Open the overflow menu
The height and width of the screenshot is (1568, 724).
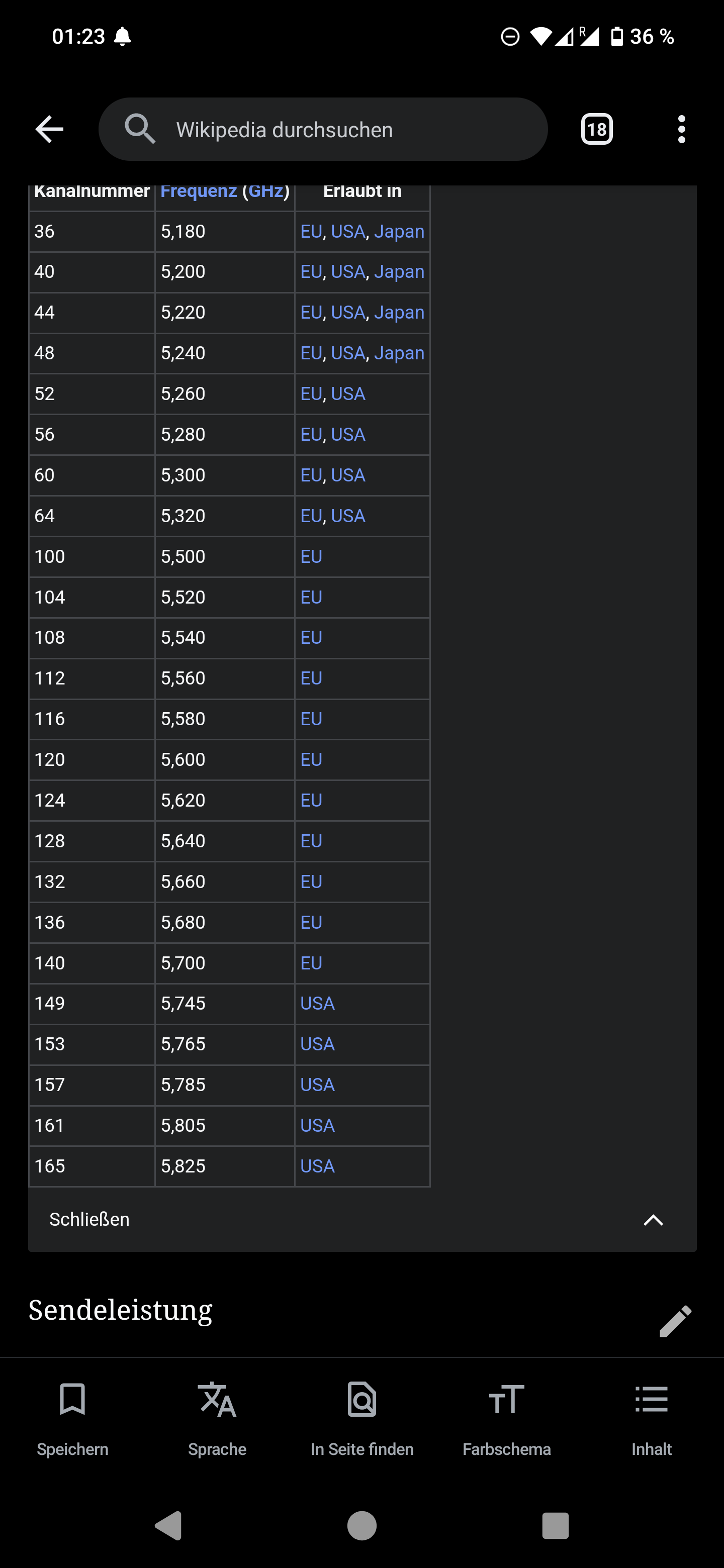[x=681, y=129]
